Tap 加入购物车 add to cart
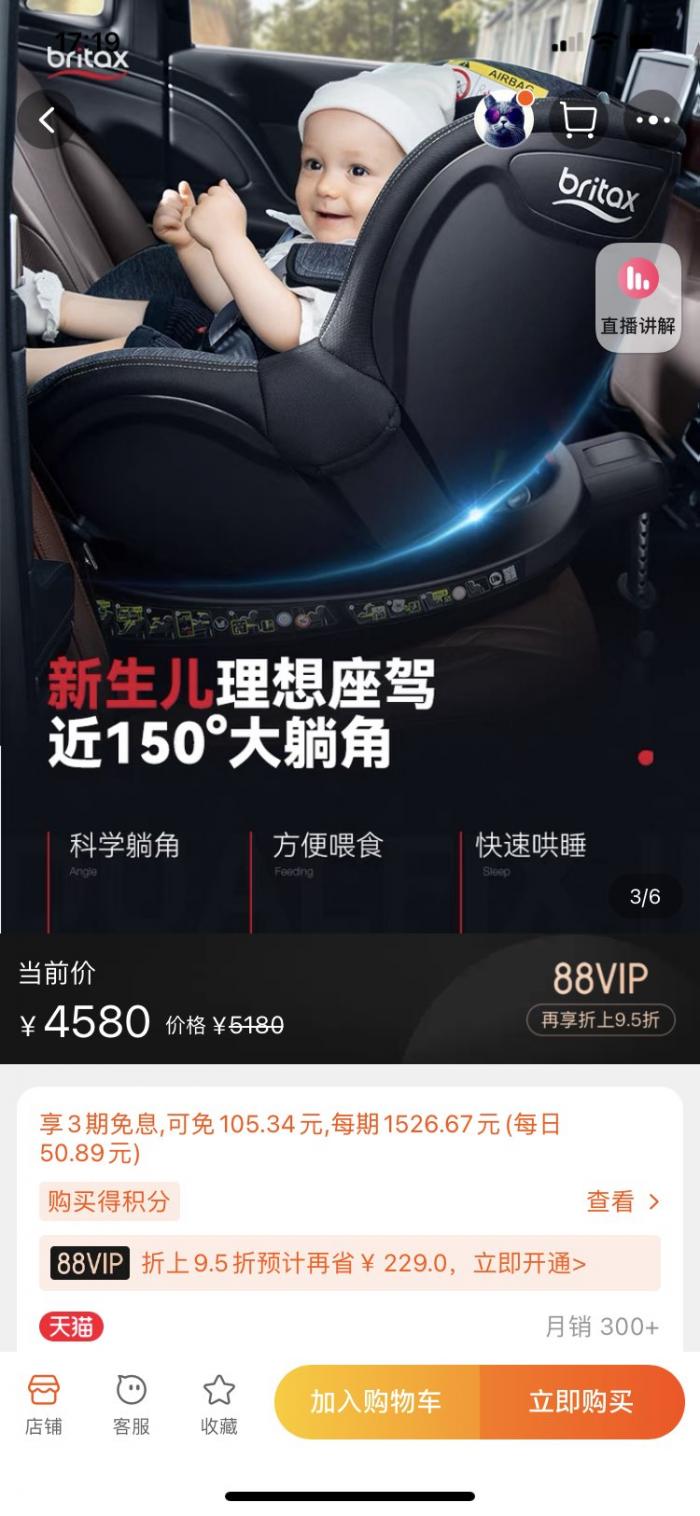The width and height of the screenshot is (700, 1516). coord(376,1402)
